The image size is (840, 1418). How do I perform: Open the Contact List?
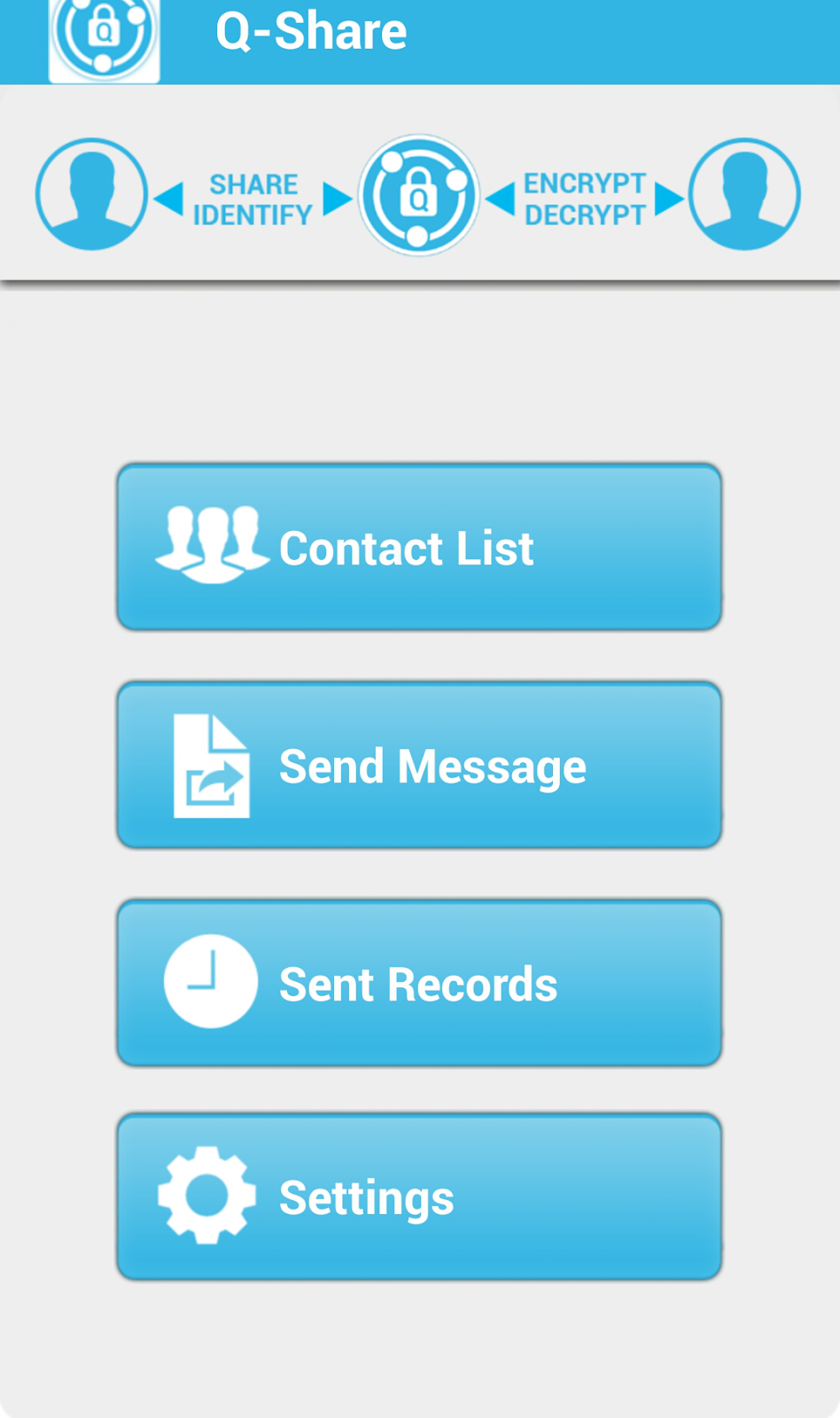coord(419,547)
